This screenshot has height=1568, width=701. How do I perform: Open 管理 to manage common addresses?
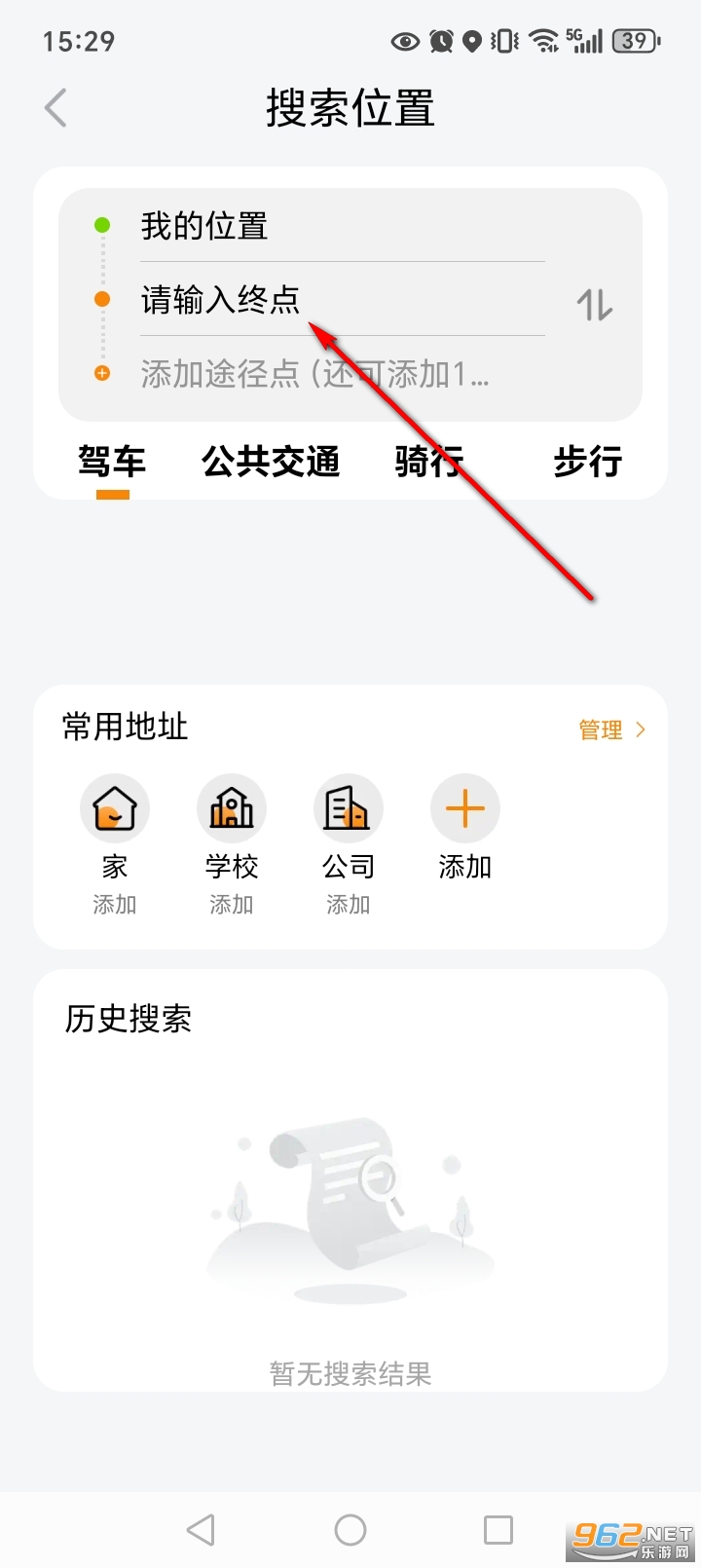click(x=611, y=729)
